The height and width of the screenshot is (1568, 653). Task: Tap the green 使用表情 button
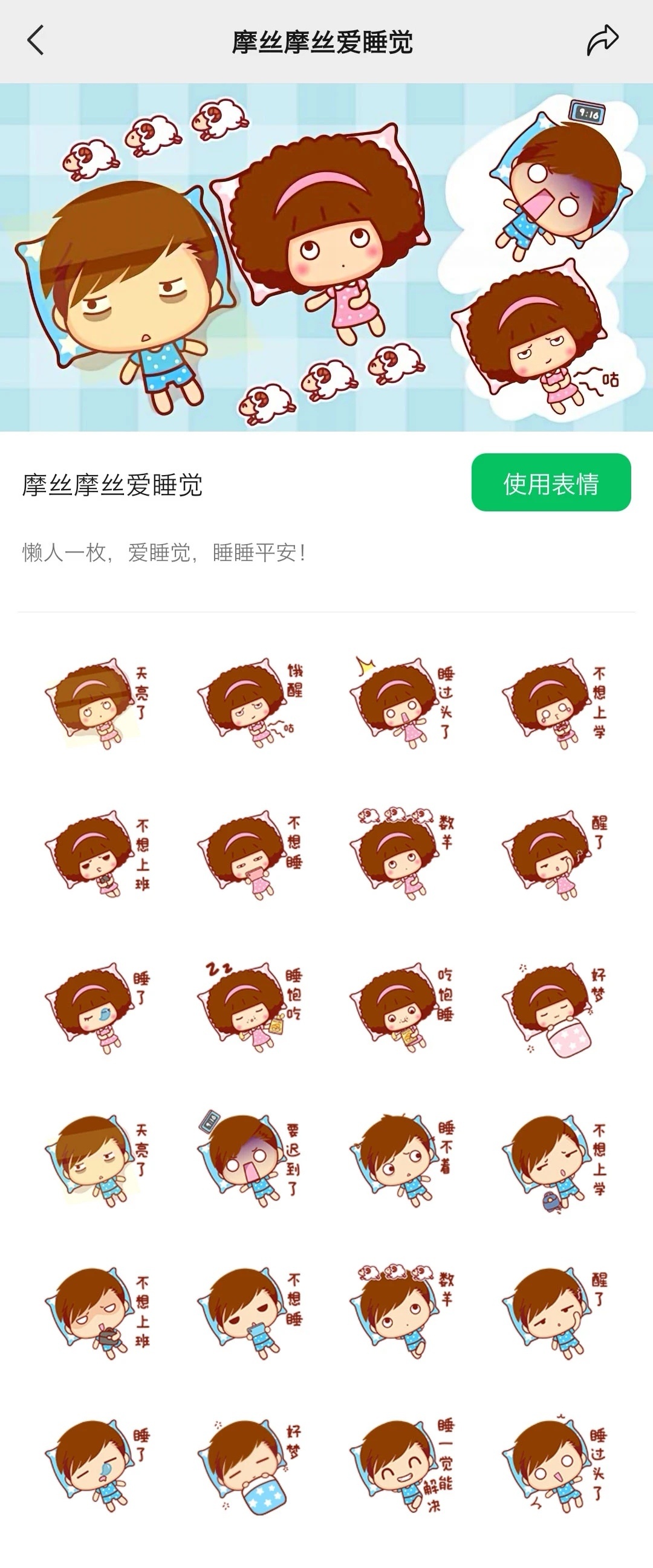pos(551,482)
